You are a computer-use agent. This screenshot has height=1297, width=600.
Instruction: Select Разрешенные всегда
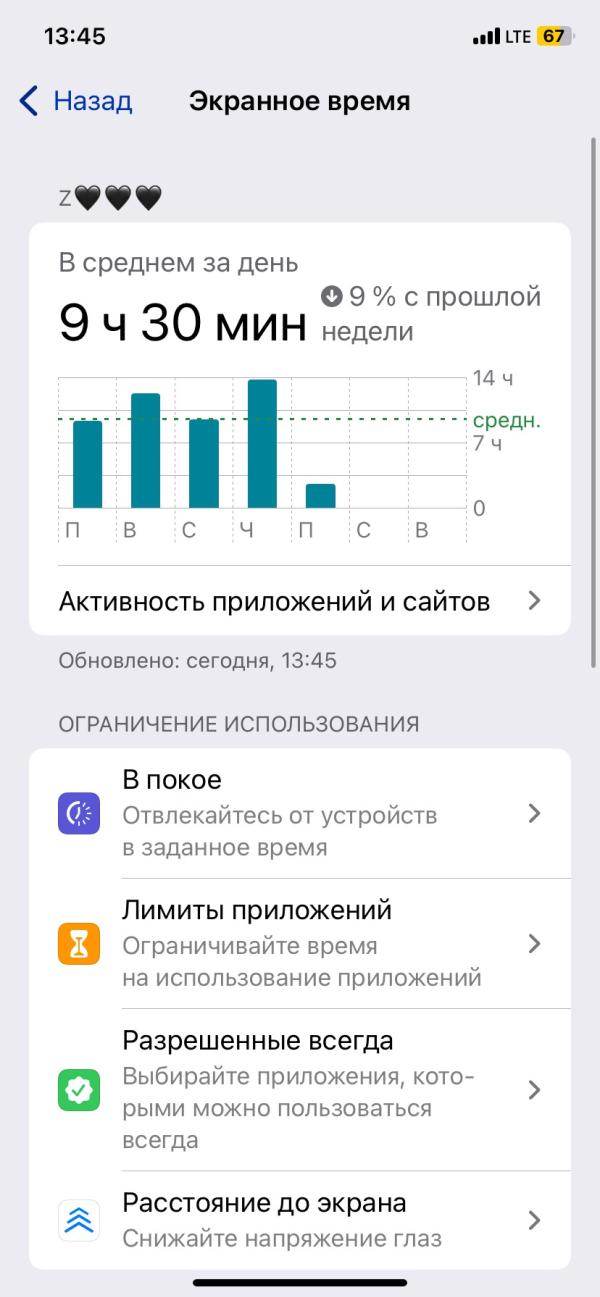tap(299, 1089)
